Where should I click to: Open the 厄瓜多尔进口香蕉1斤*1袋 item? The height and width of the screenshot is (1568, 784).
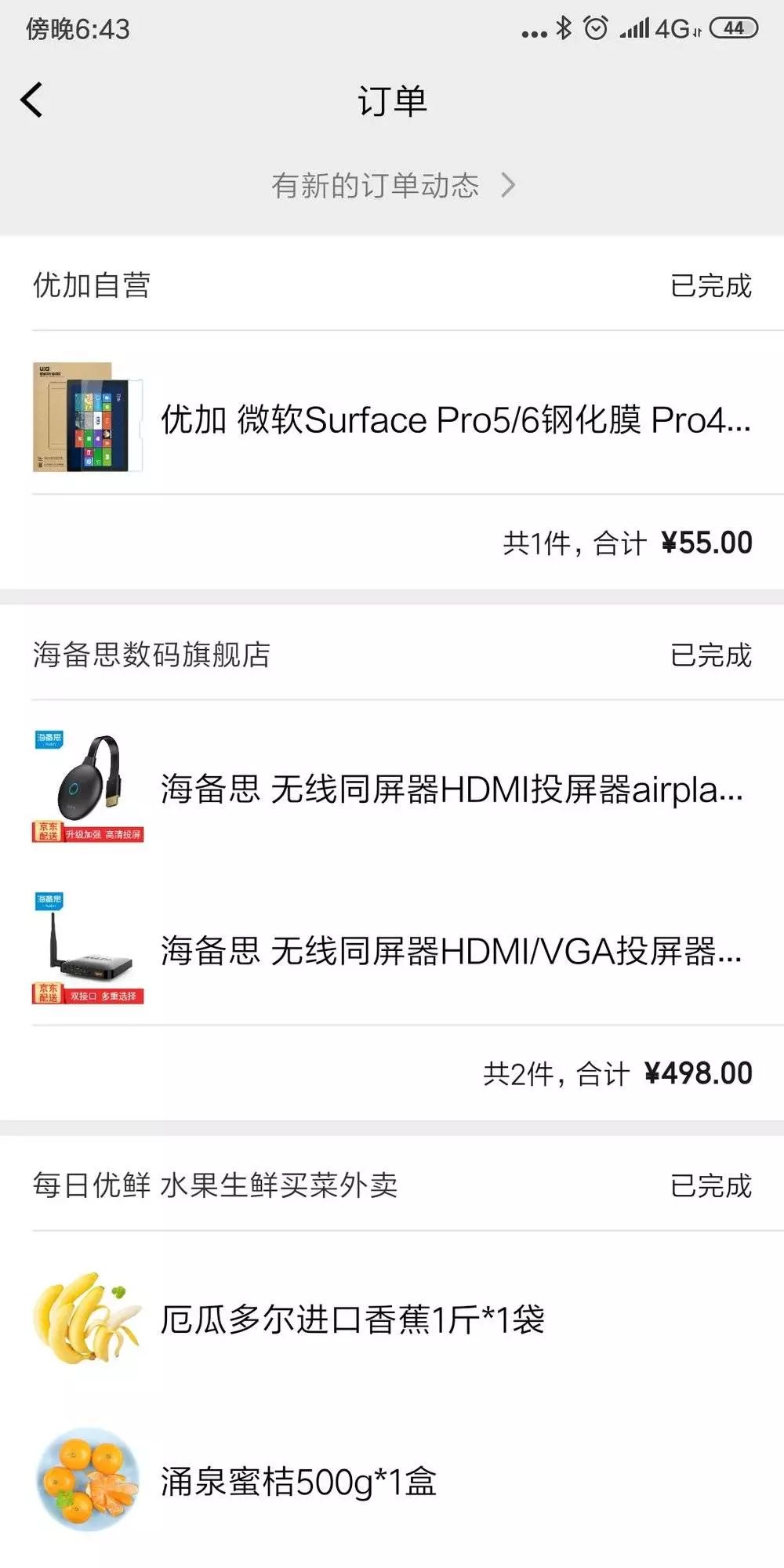[353, 1319]
